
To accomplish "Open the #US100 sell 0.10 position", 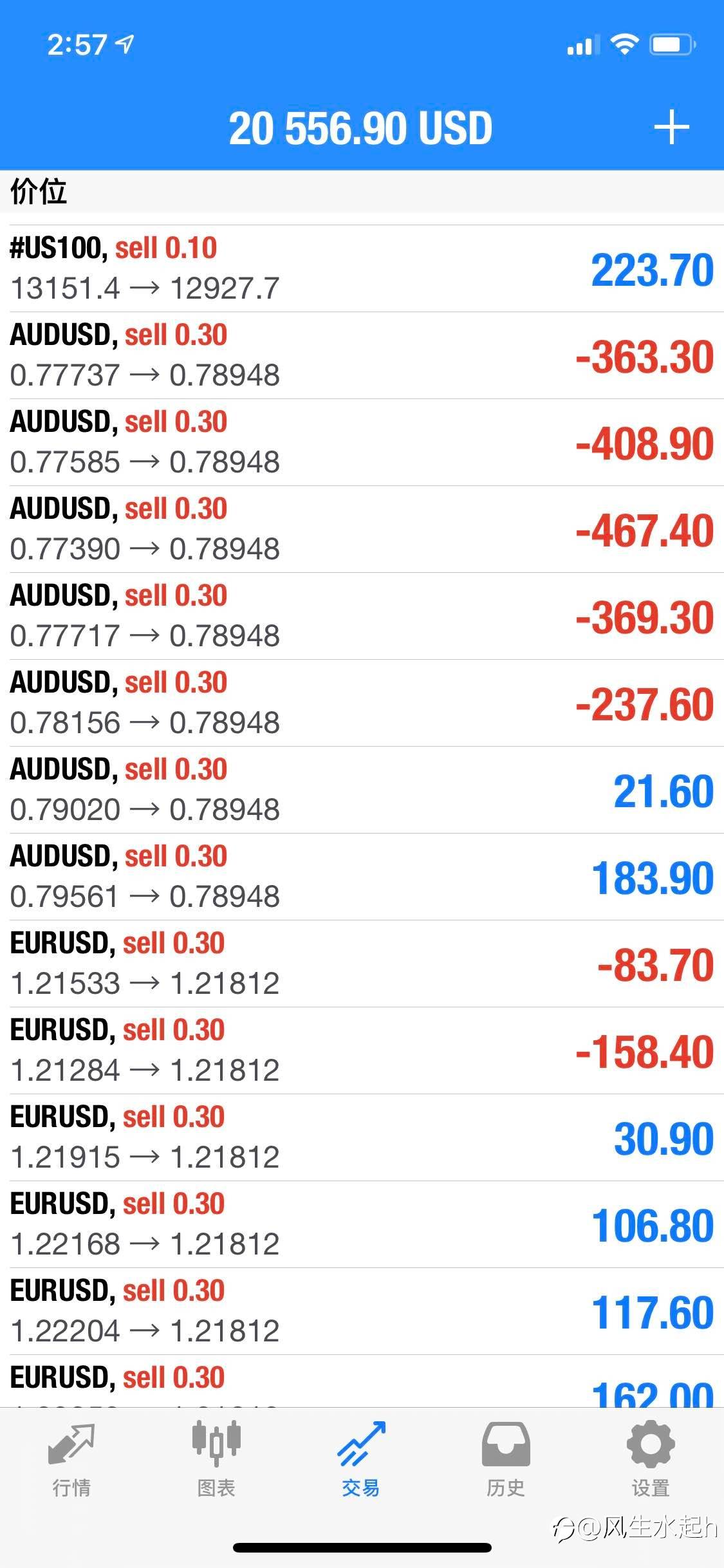I will [362, 268].
